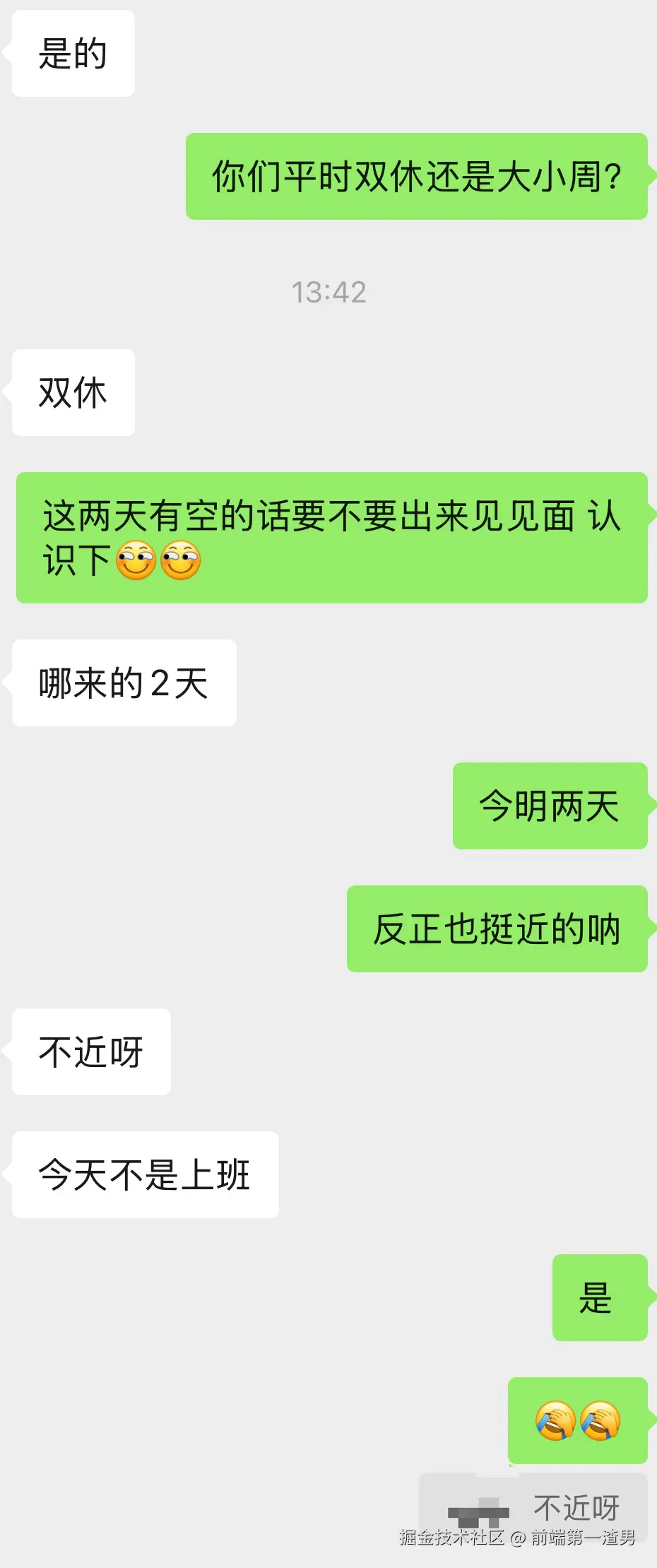Tap the 双休 reply bubble
This screenshot has width=657, height=1568.
(73, 393)
